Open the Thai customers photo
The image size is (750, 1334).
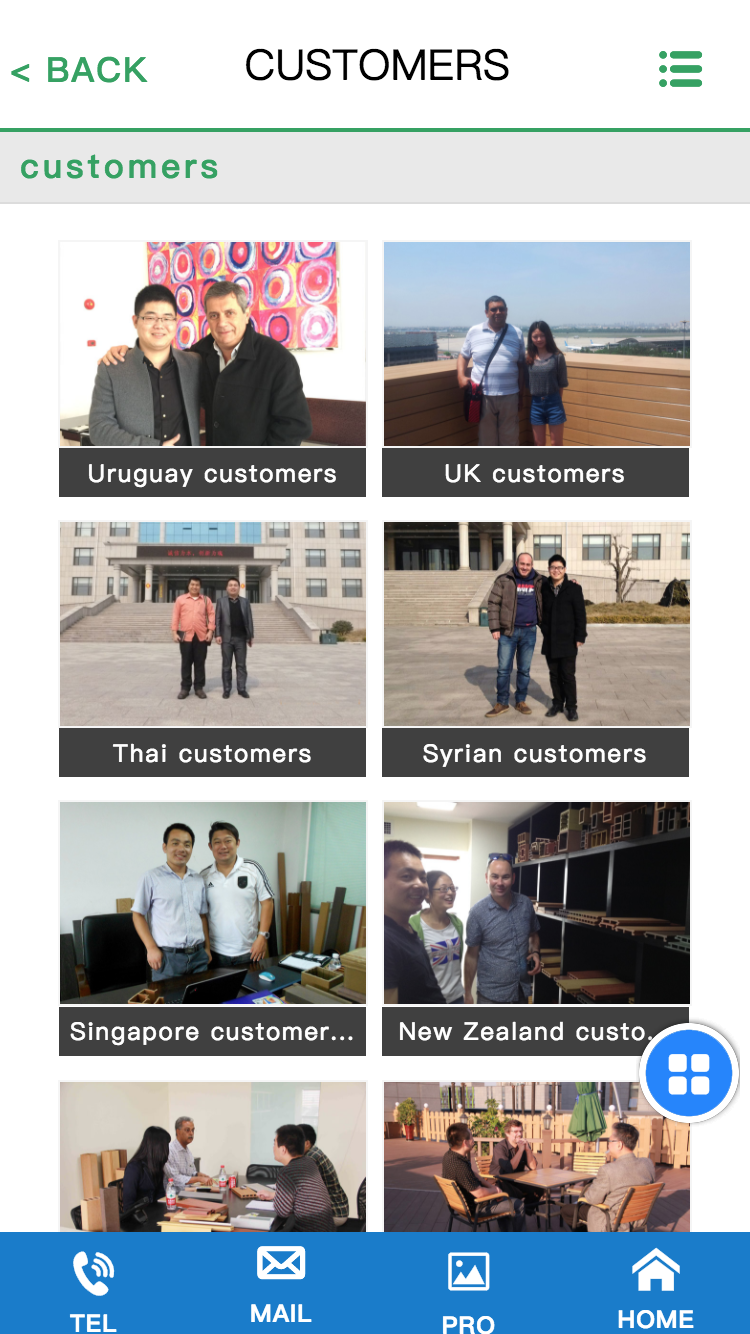[x=213, y=624]
